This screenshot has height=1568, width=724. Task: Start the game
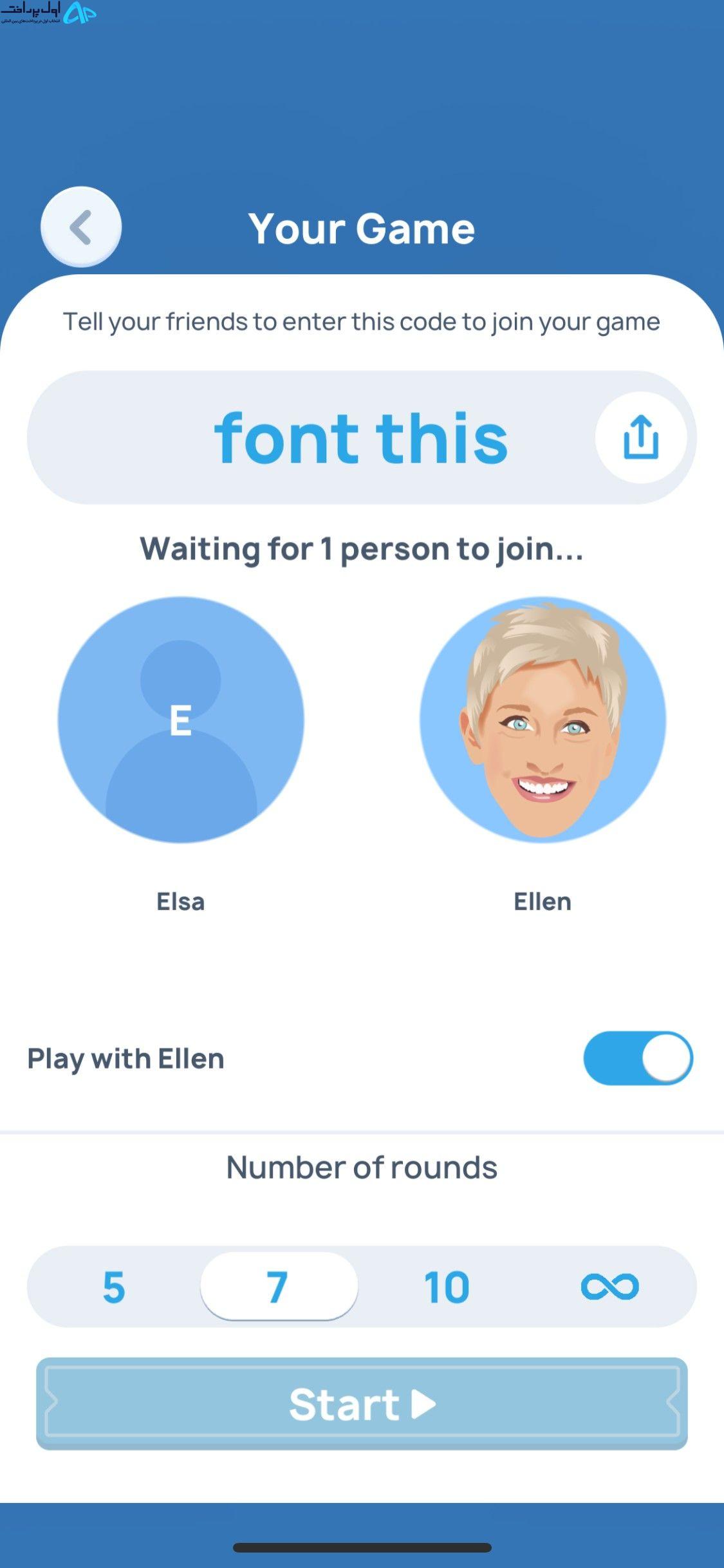[x=362, y=1403]
